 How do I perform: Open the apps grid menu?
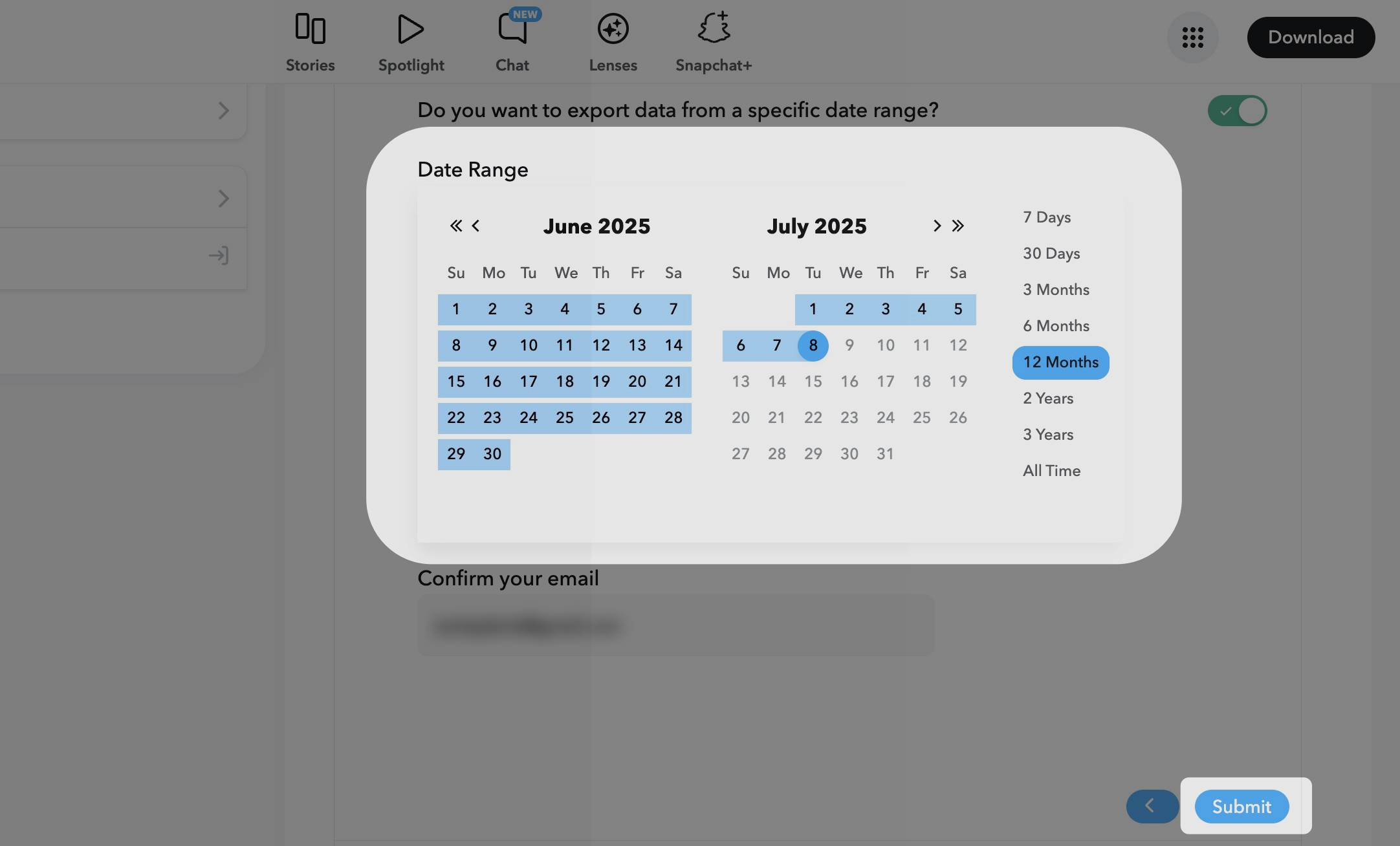tap(1192, 38)
